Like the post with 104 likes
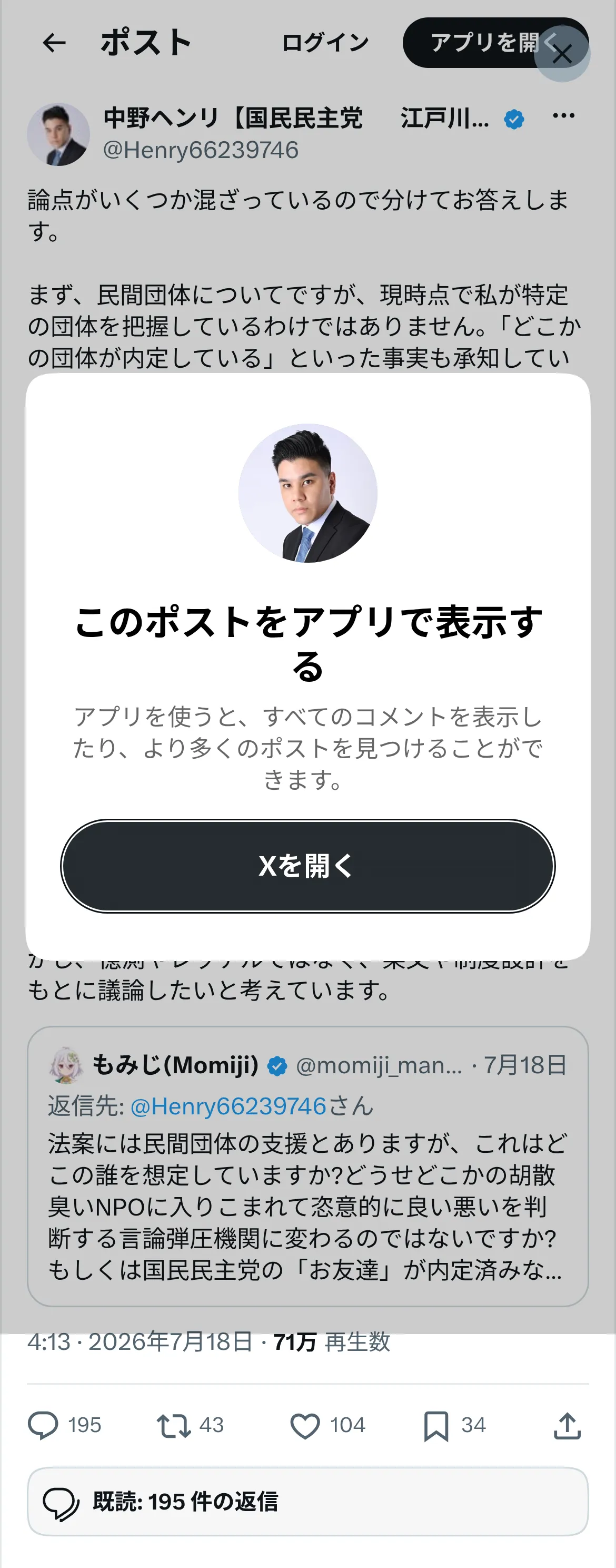Screen dimensions: 616x1568 [x=328, y=1425]
